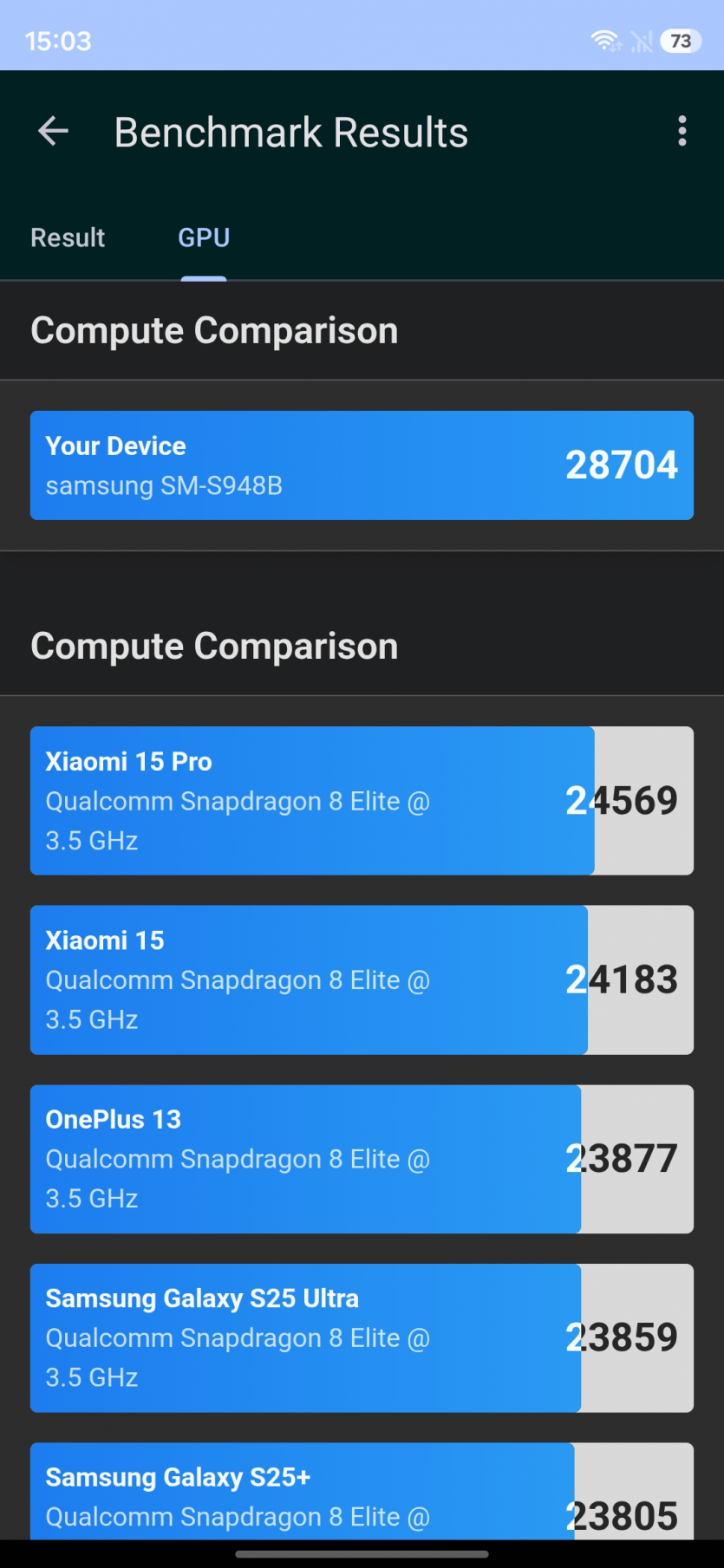724x1568 pixels.
Task: Switch to the Result tab
Action: (68, 237)
